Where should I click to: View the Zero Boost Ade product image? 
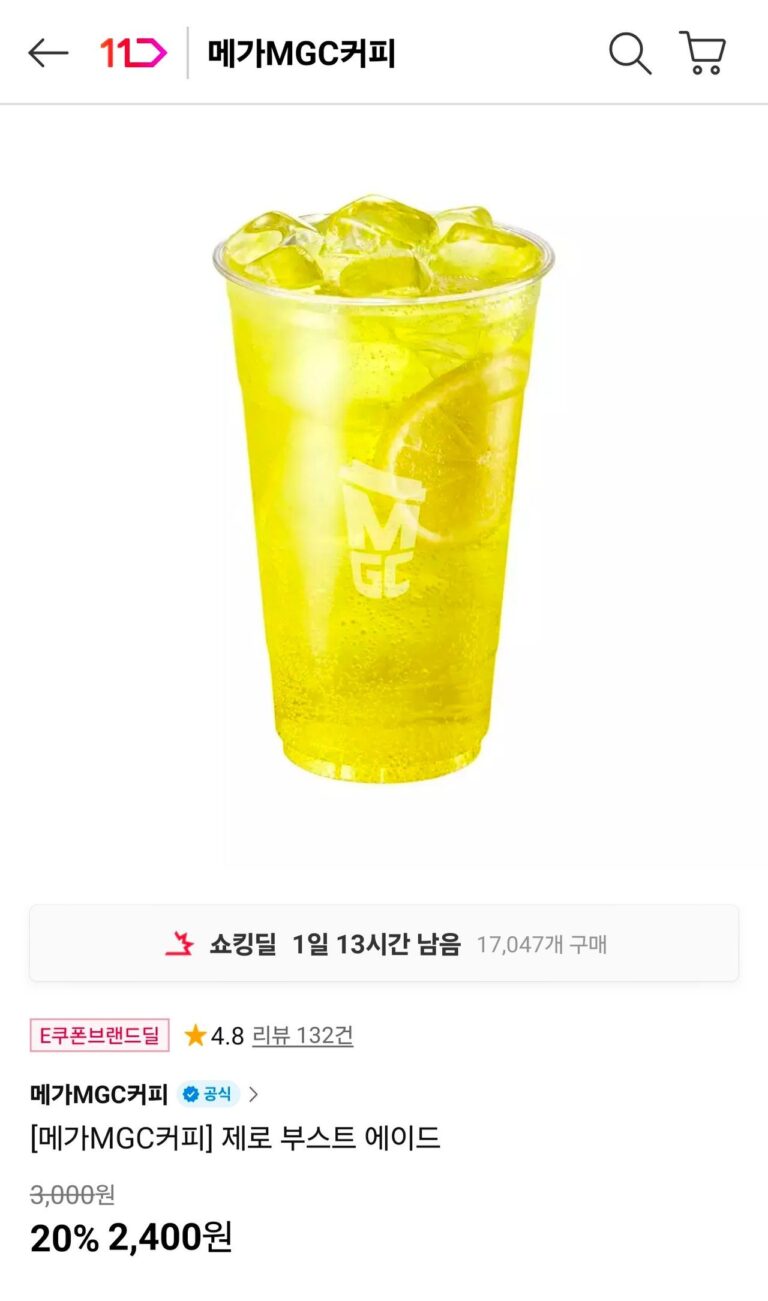384,490
